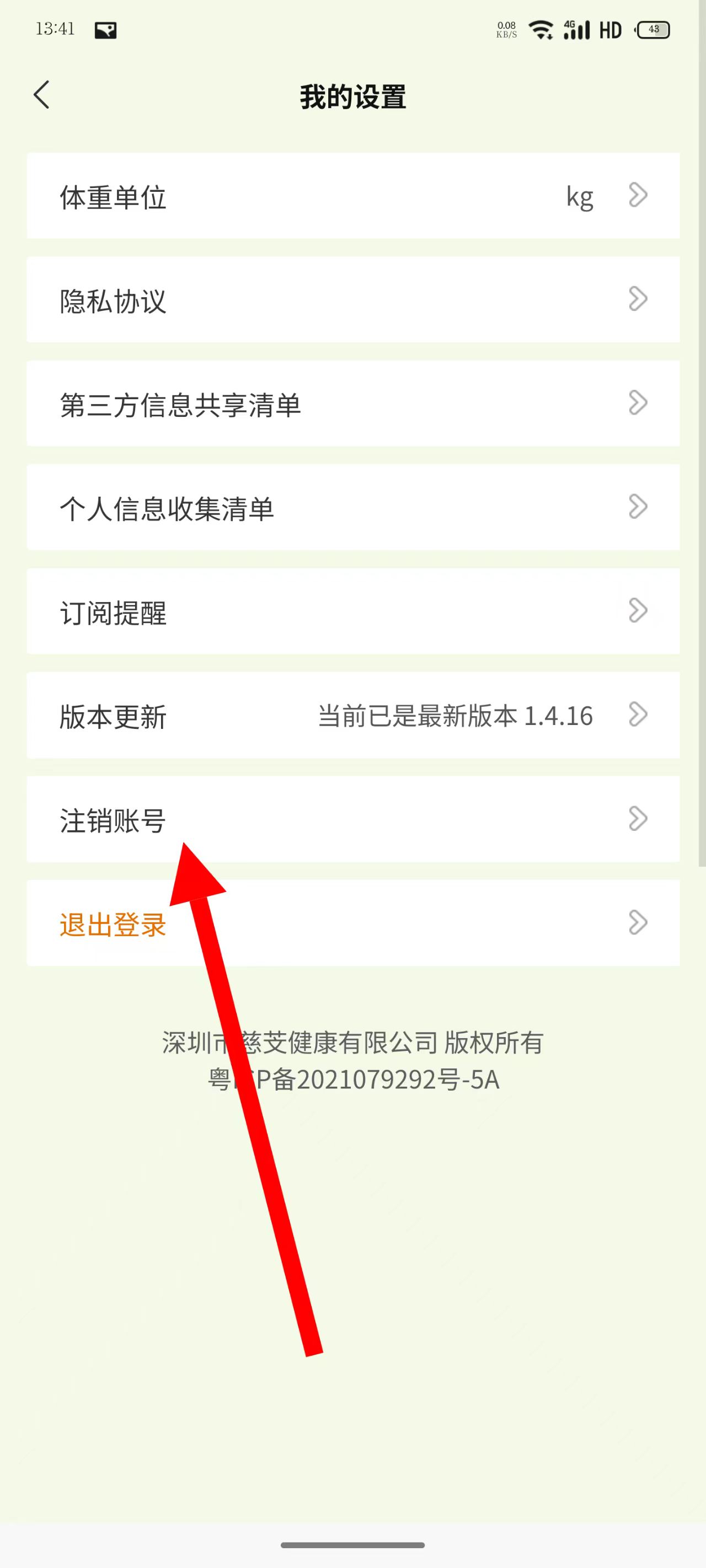Go back from 我的设置 page

[41, 95]
